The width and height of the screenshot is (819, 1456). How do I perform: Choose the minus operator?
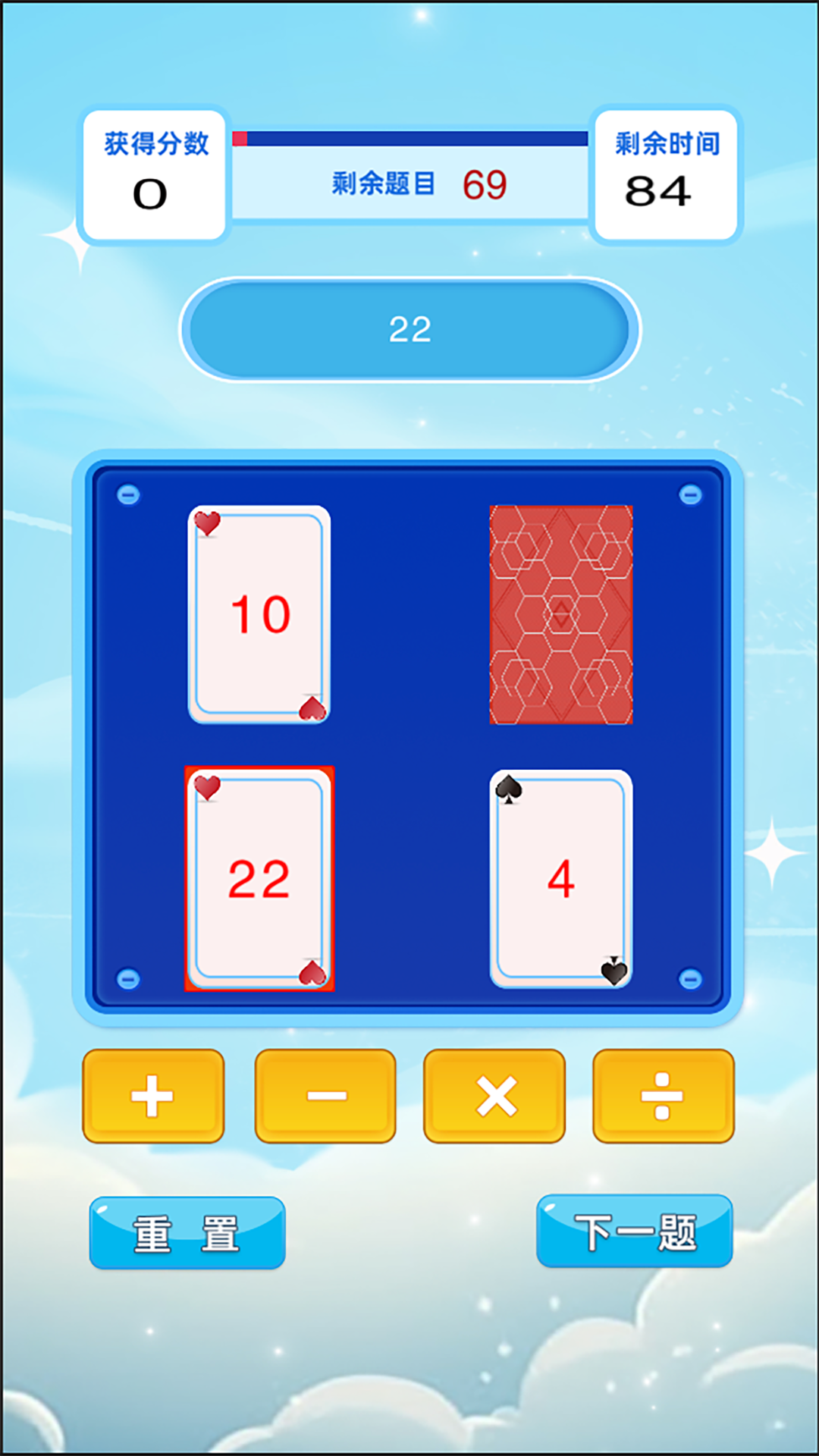(326, 1096)
